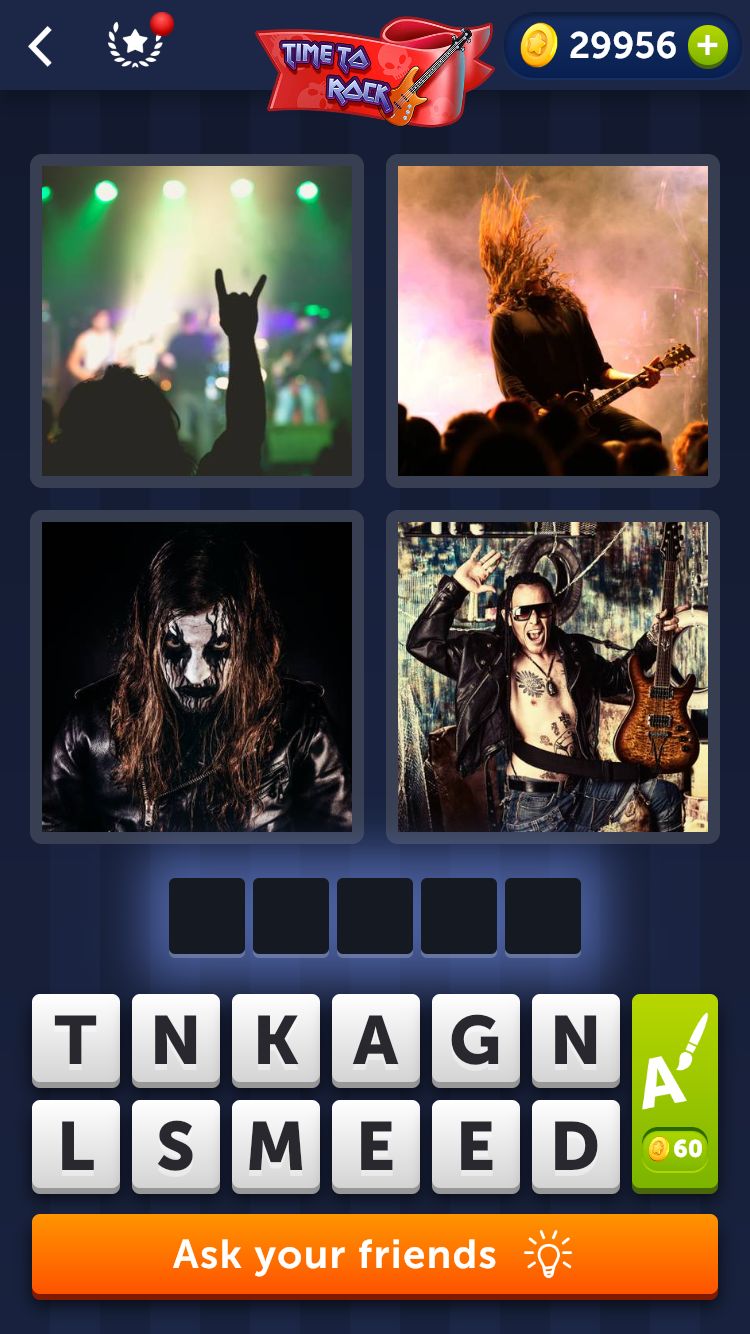
Task: Open the achievements laurel badge
Action: (136, 46)
